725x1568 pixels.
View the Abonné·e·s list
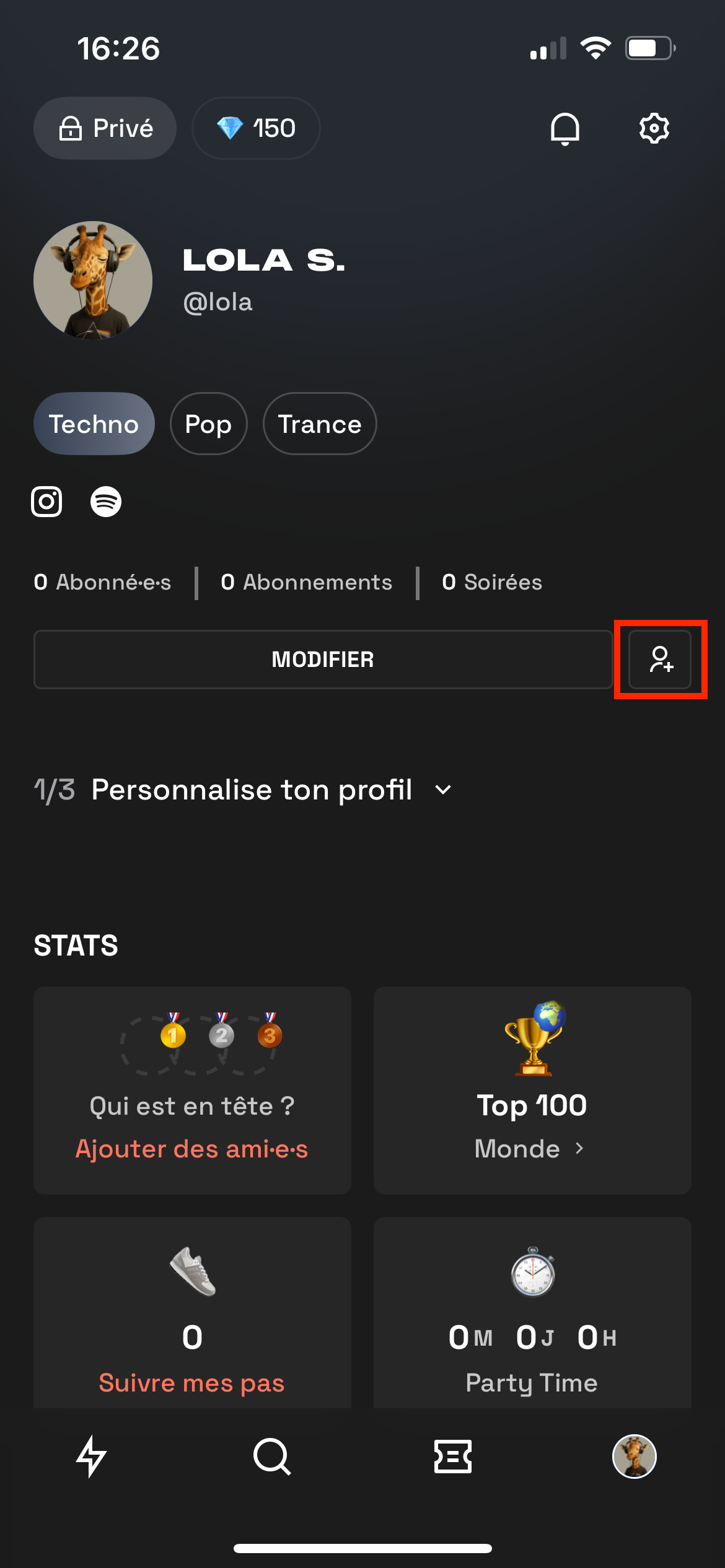coord(102,582)
